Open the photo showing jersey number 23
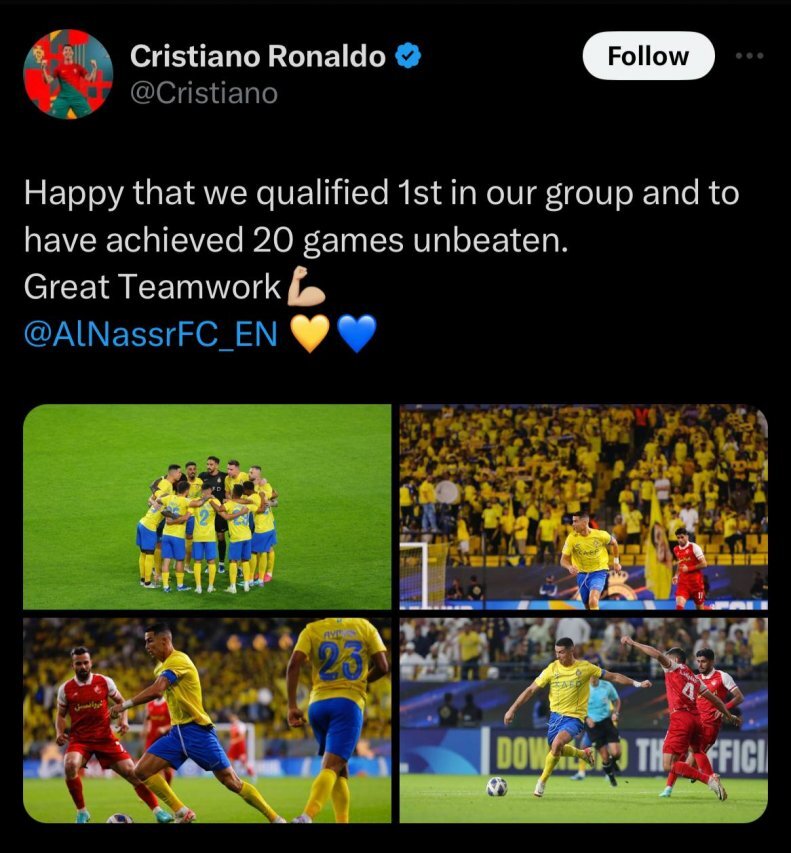The height and width of the screenshot is (853, 791). click(x=207, y=720)
